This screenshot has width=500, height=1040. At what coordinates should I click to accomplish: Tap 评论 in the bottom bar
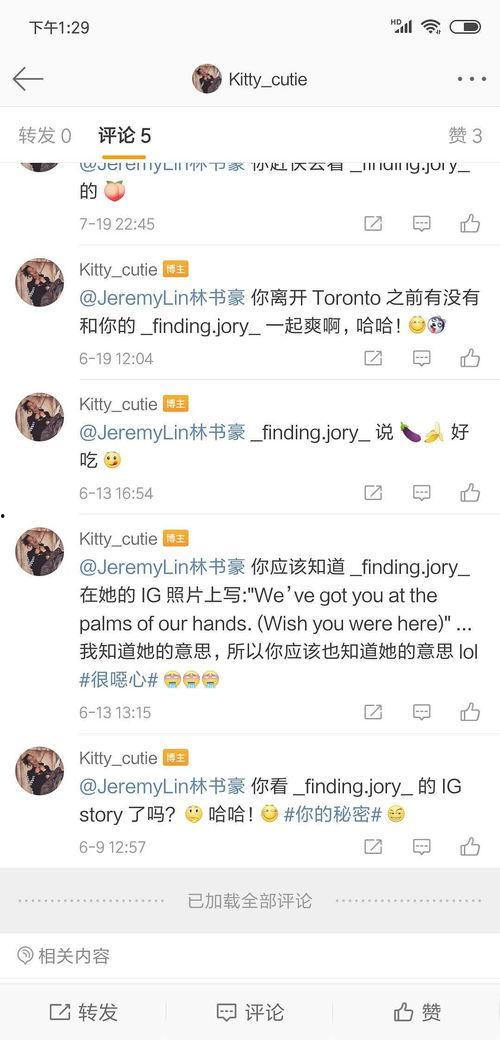pos(250,1012)
